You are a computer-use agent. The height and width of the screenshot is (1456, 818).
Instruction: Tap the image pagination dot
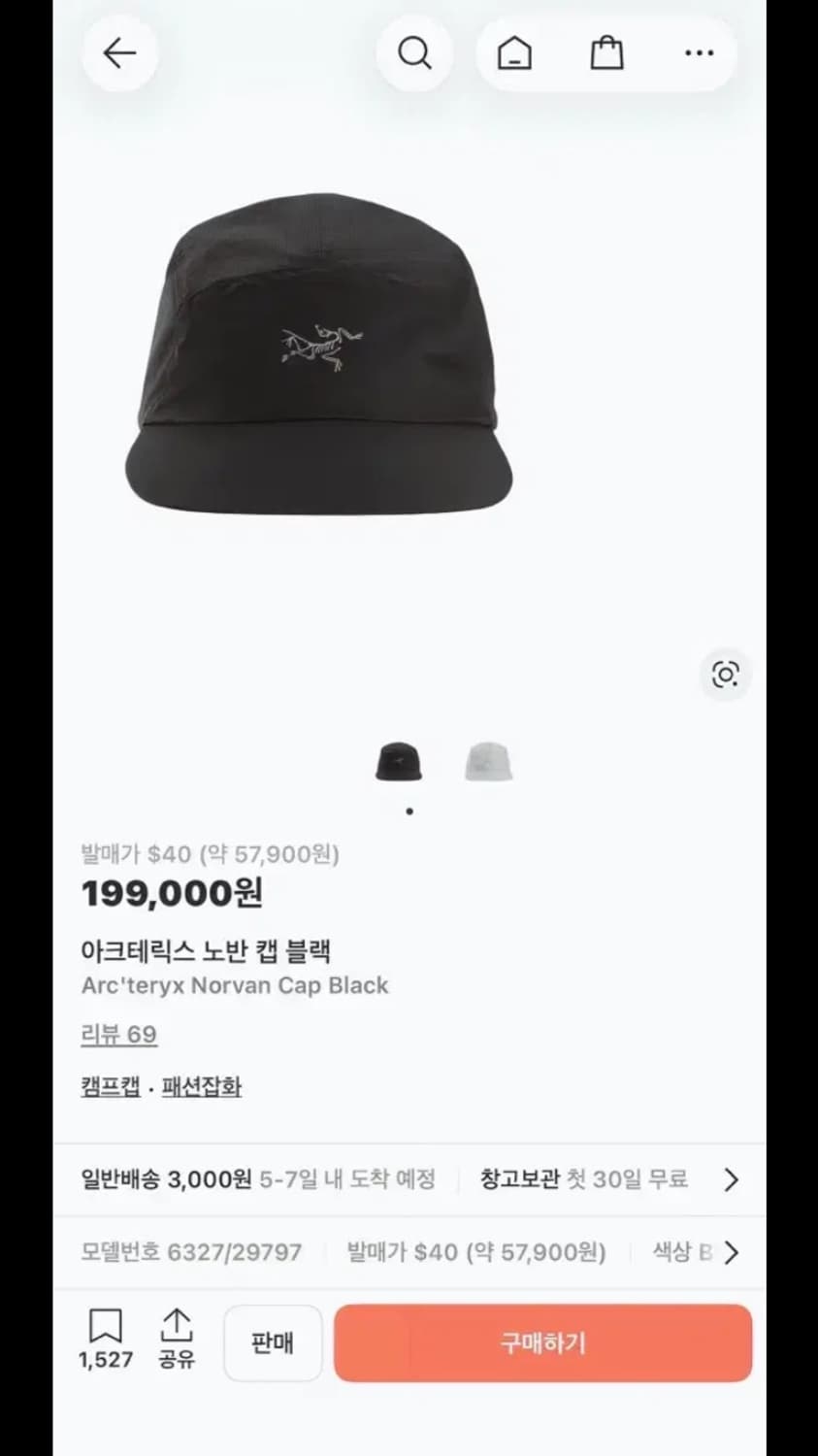point(409,811)
